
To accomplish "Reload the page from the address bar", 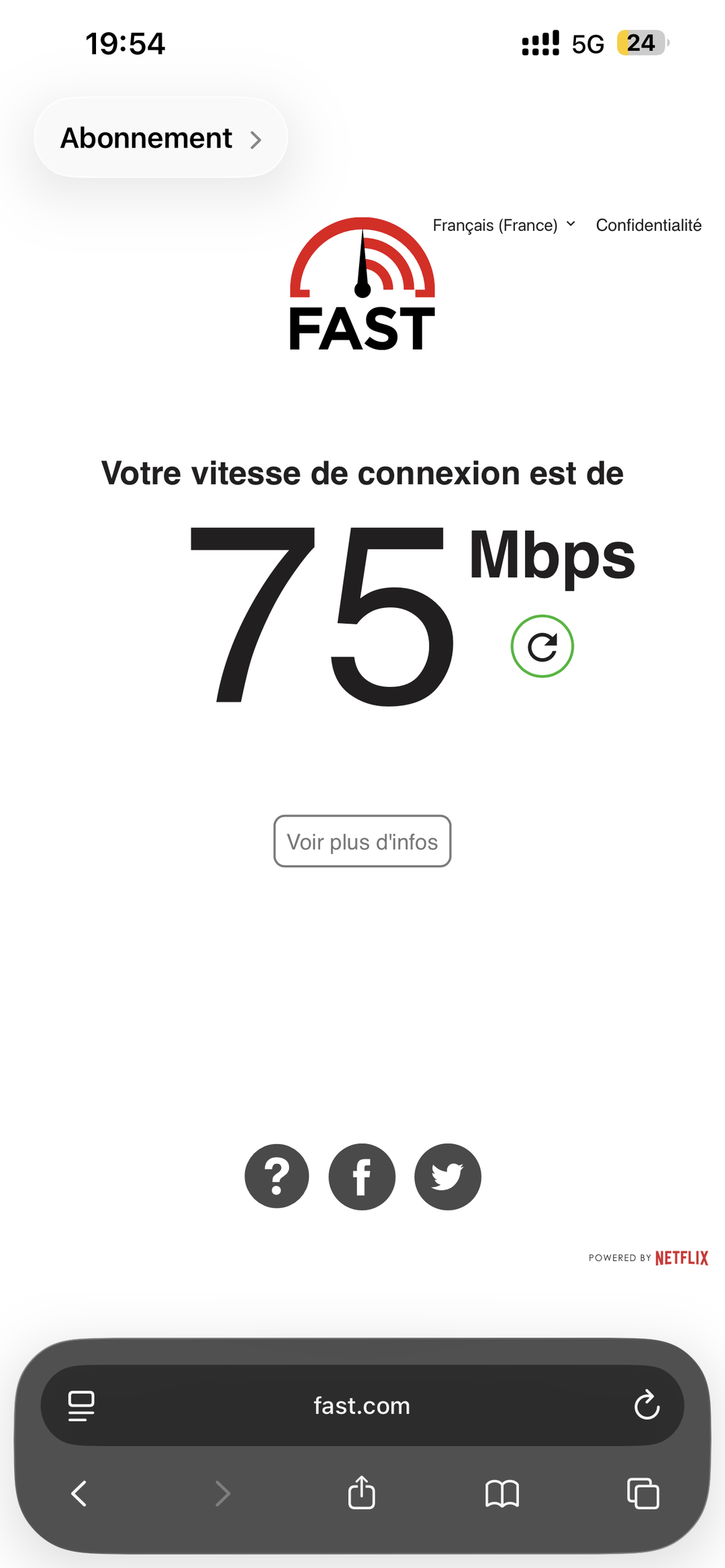I will (647, 1405).
